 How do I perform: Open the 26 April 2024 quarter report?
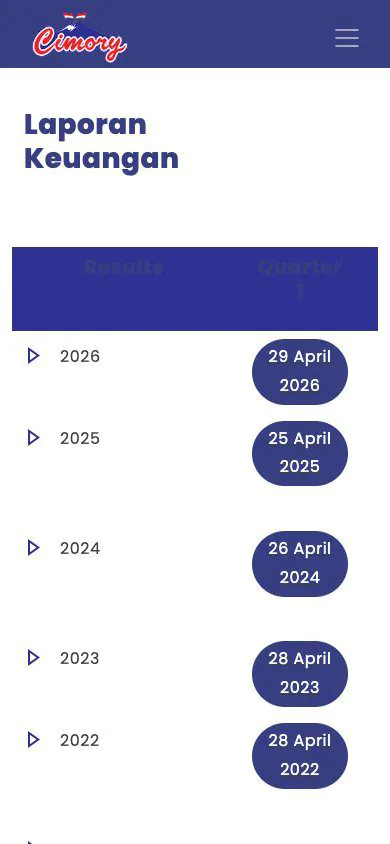pyautogui.click(x=300, y=564)
